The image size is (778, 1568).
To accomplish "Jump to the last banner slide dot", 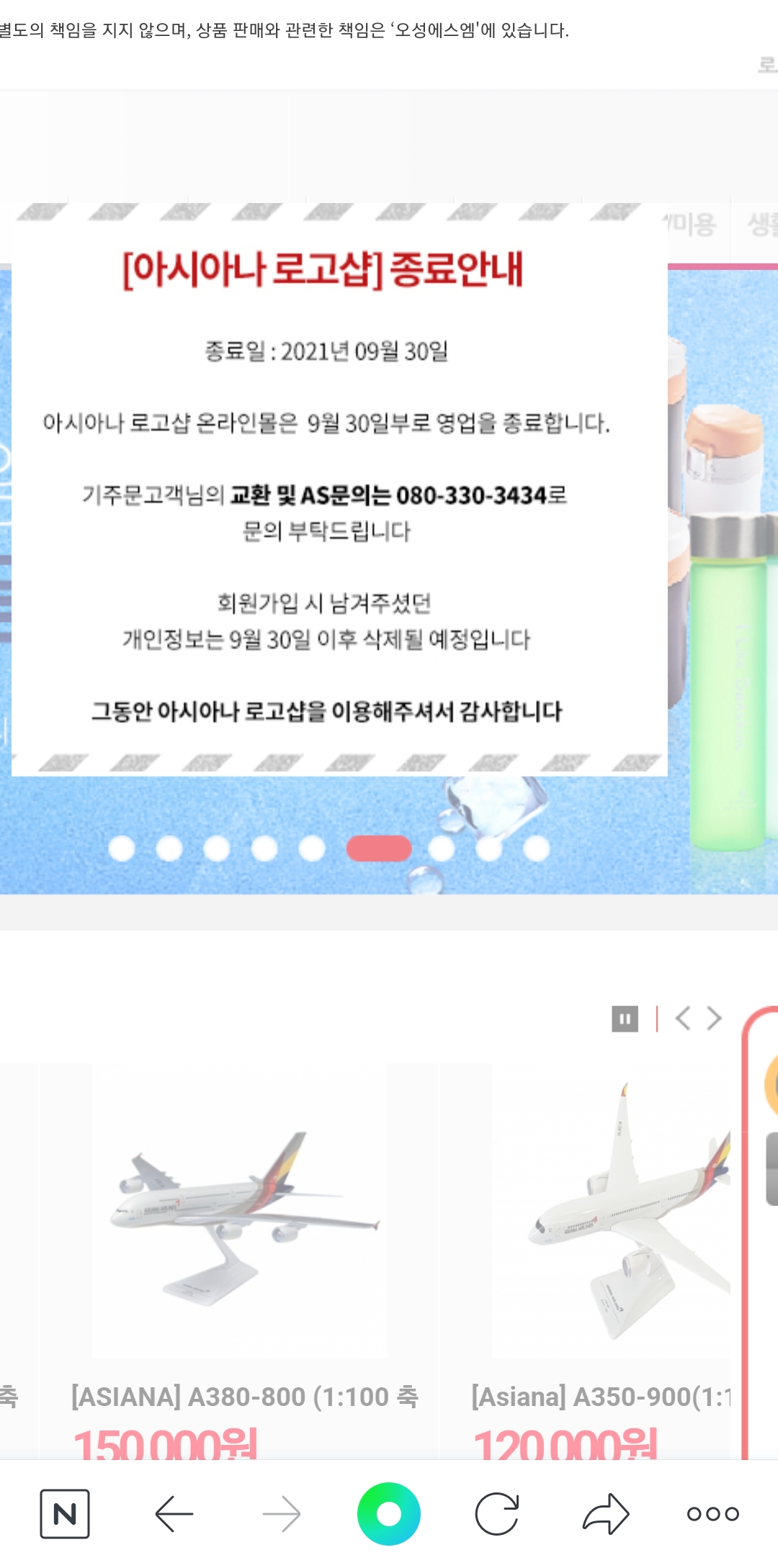I will coord(537,848).
